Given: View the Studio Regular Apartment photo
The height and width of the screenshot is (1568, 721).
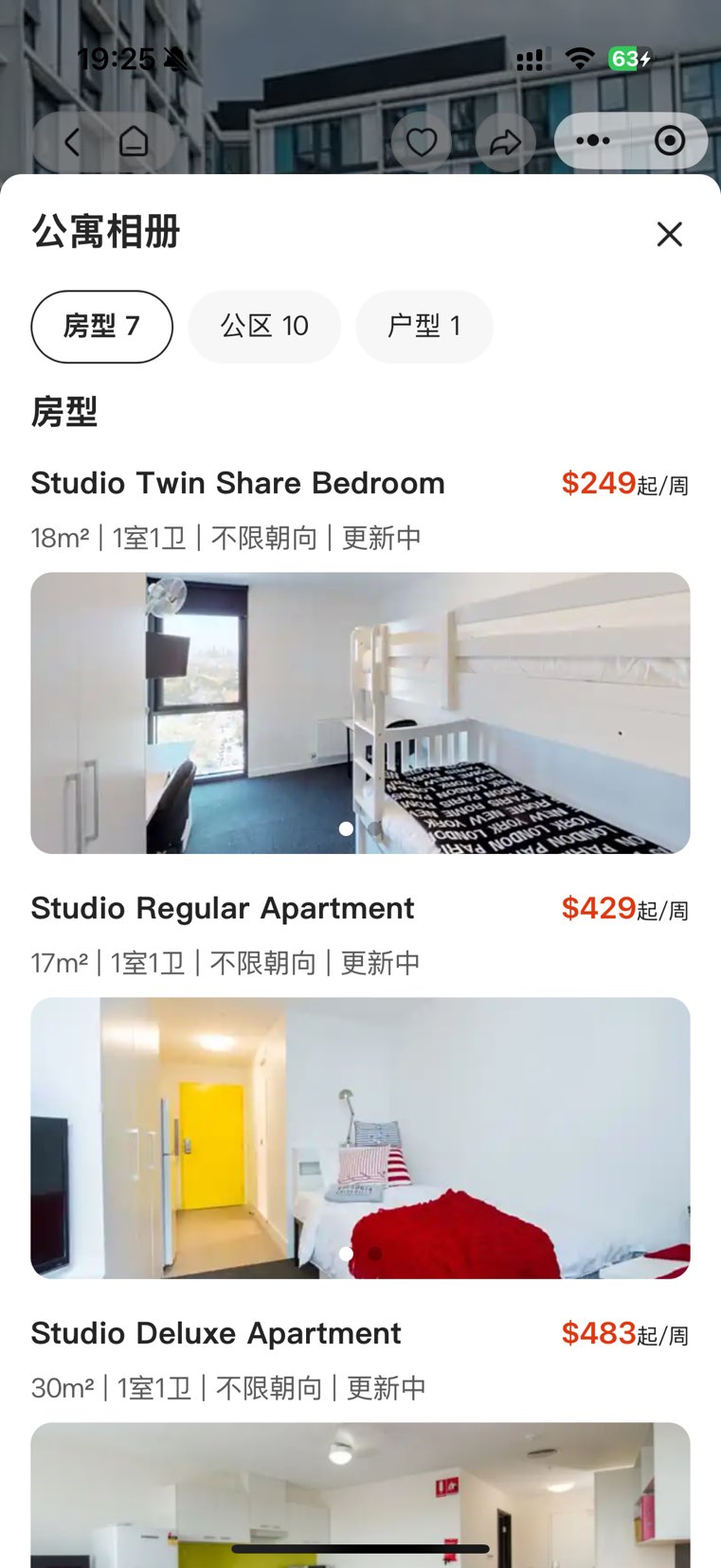Looking at the screenshot, I should point(360,1137).
